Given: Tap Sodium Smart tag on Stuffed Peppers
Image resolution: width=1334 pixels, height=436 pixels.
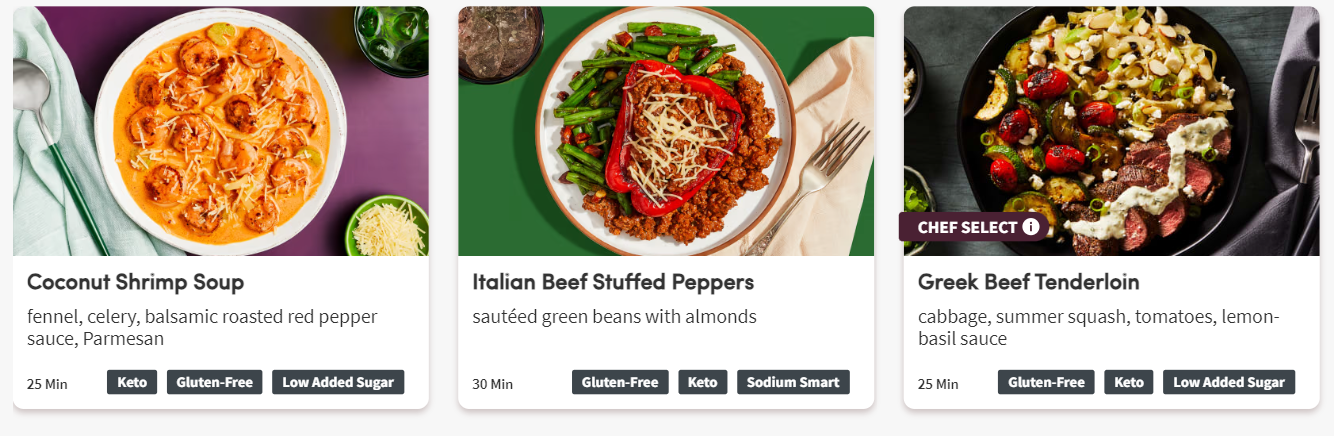Looking at the screenshot, I should 793,382.
